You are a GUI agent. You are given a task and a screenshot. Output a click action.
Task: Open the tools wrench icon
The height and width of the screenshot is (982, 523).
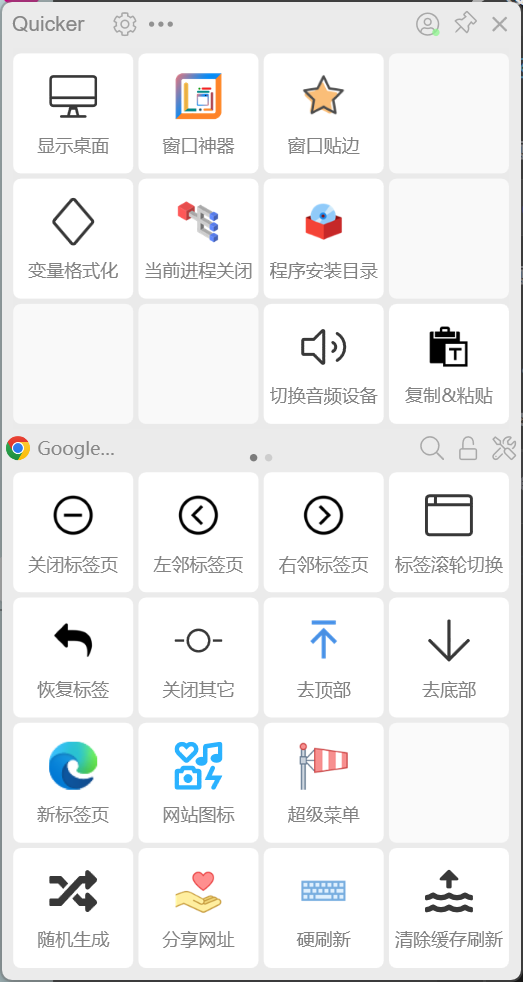(504, 448)
